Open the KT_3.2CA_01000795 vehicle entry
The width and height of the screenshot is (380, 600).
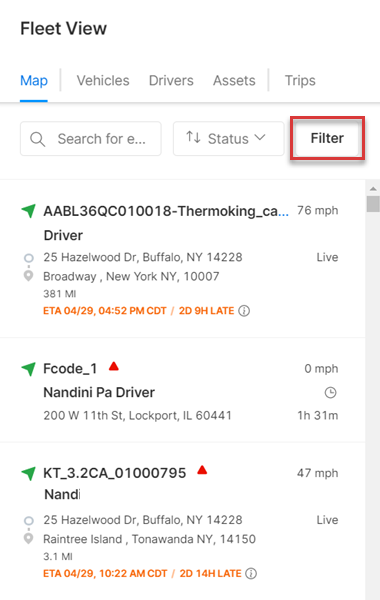click(x=183, y=521)
